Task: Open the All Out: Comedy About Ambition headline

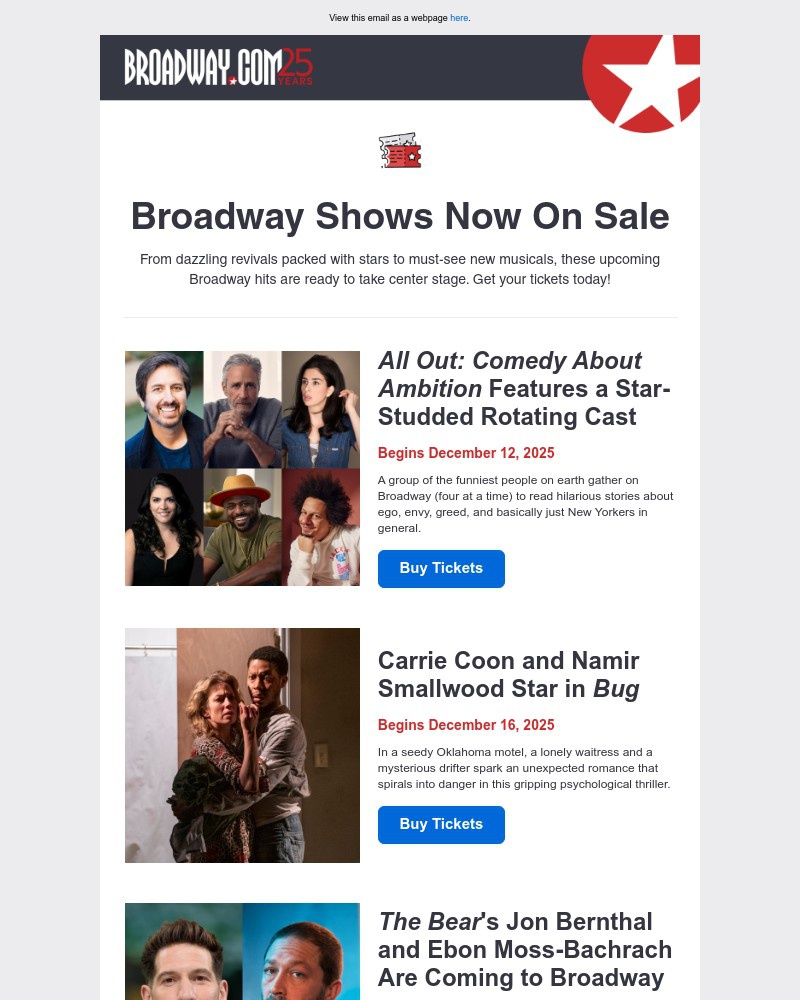Action: click(524, 388)
